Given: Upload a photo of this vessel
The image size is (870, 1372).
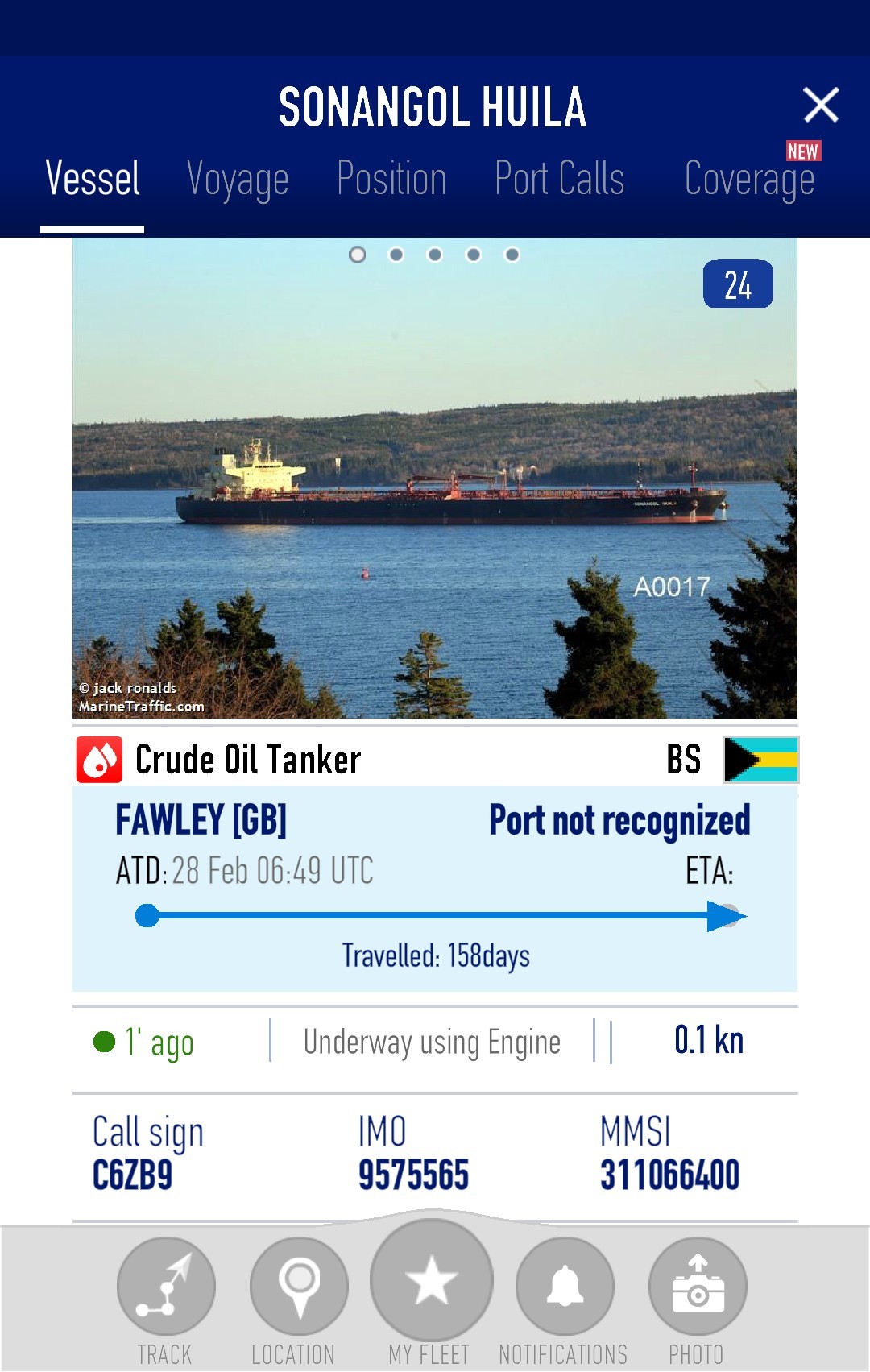Looking at the screenshot, I should 698,1286.
